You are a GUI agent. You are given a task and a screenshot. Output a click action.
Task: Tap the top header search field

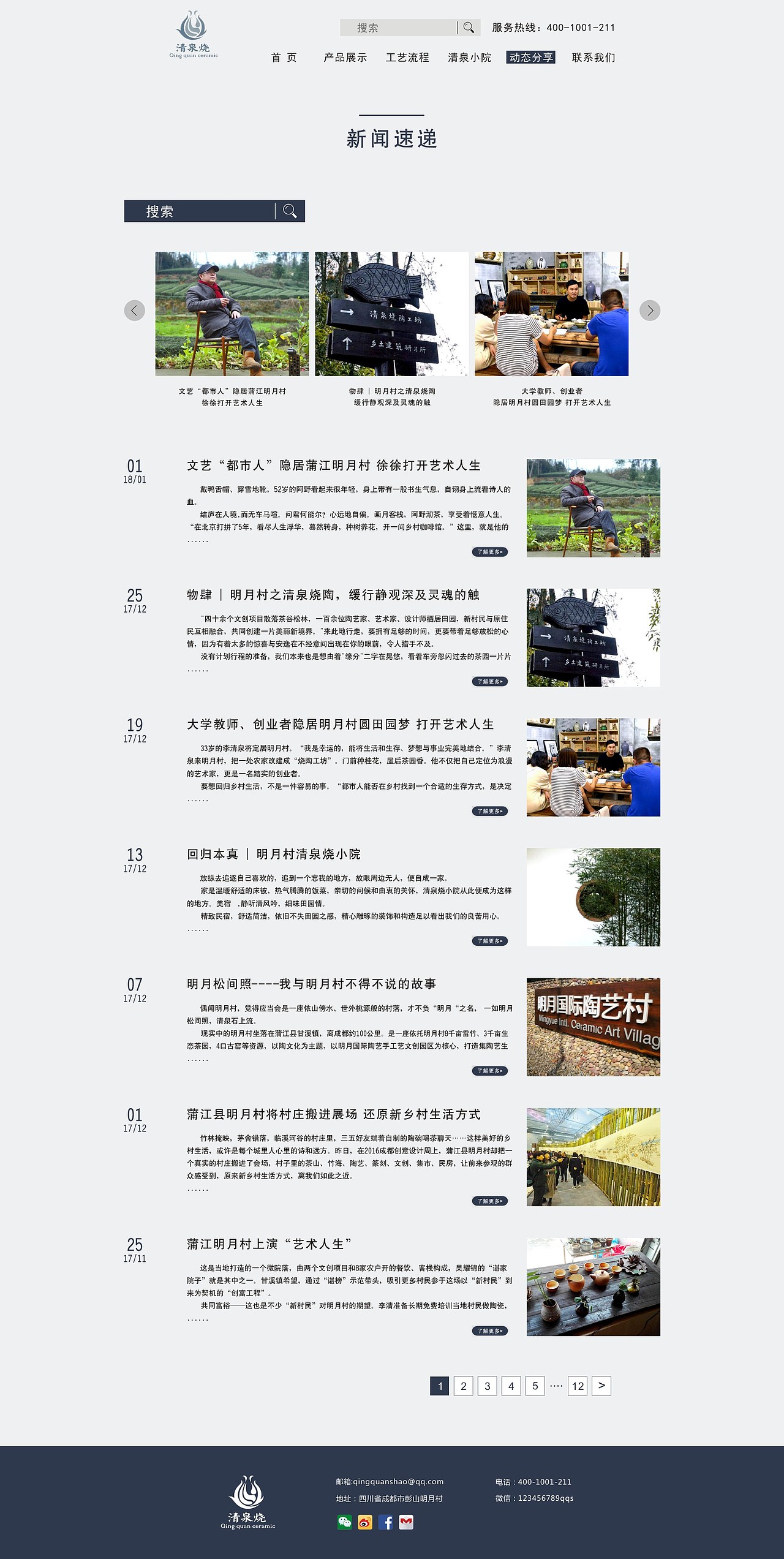tap(398, 28)
